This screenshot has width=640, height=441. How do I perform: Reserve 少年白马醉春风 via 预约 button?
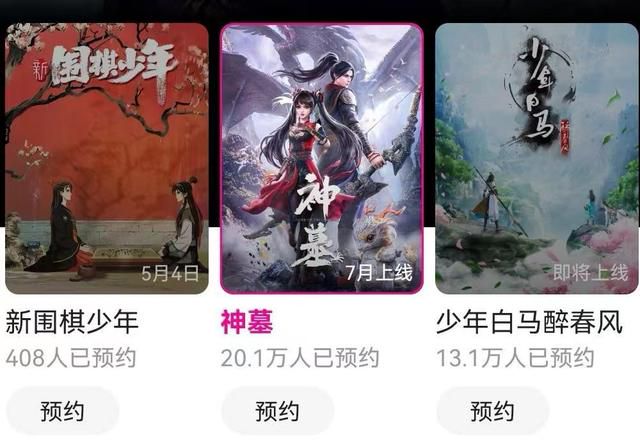492,411
